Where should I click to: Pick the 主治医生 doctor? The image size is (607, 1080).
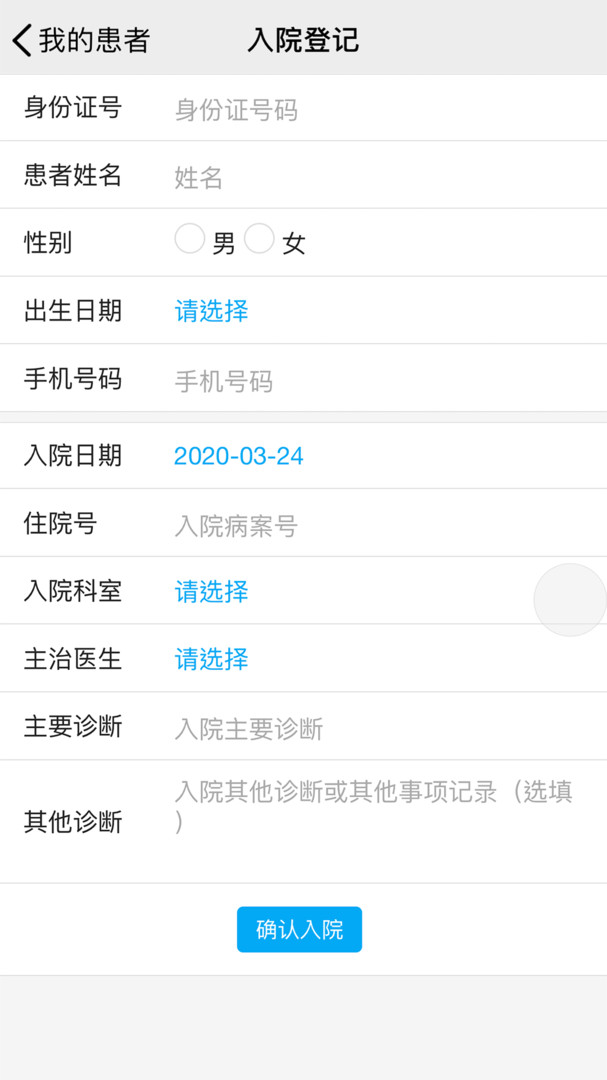[212, 659]
